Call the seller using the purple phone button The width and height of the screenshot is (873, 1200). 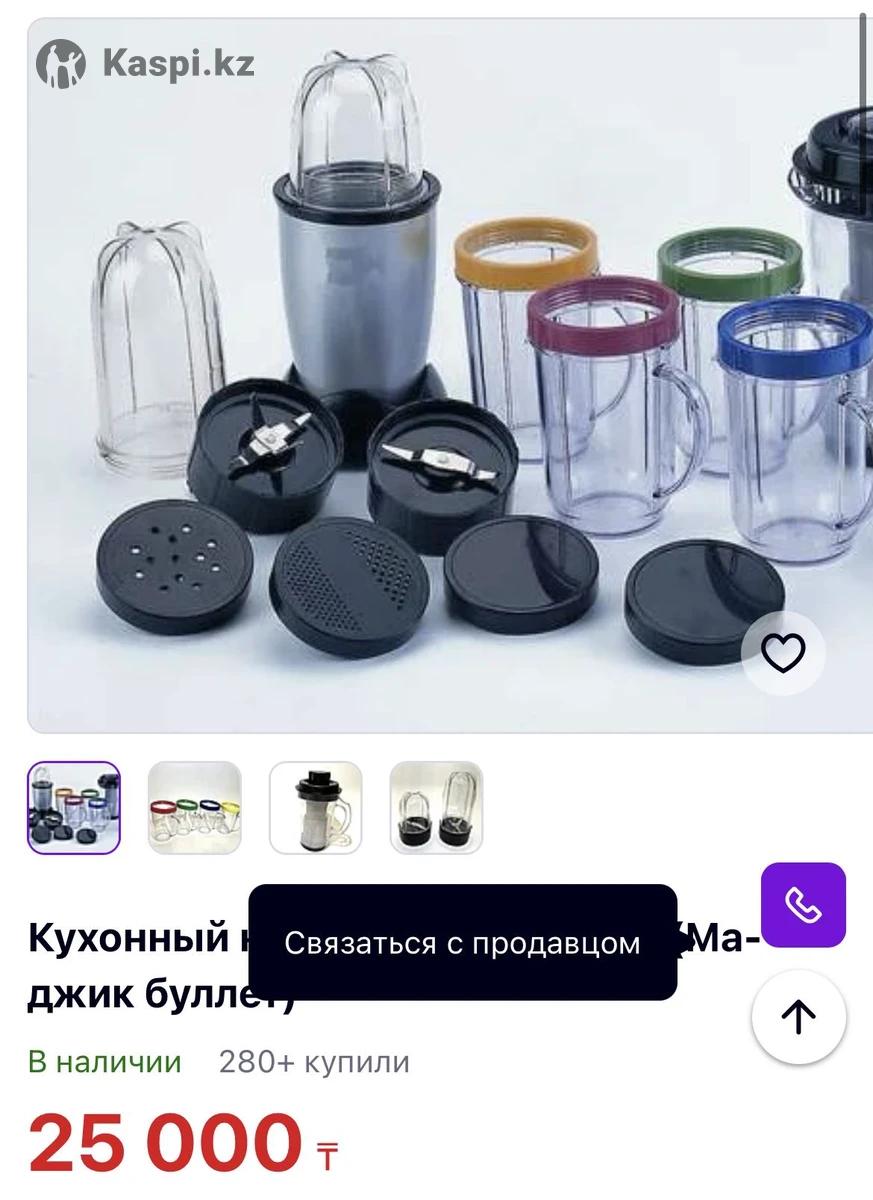(803, 905)
